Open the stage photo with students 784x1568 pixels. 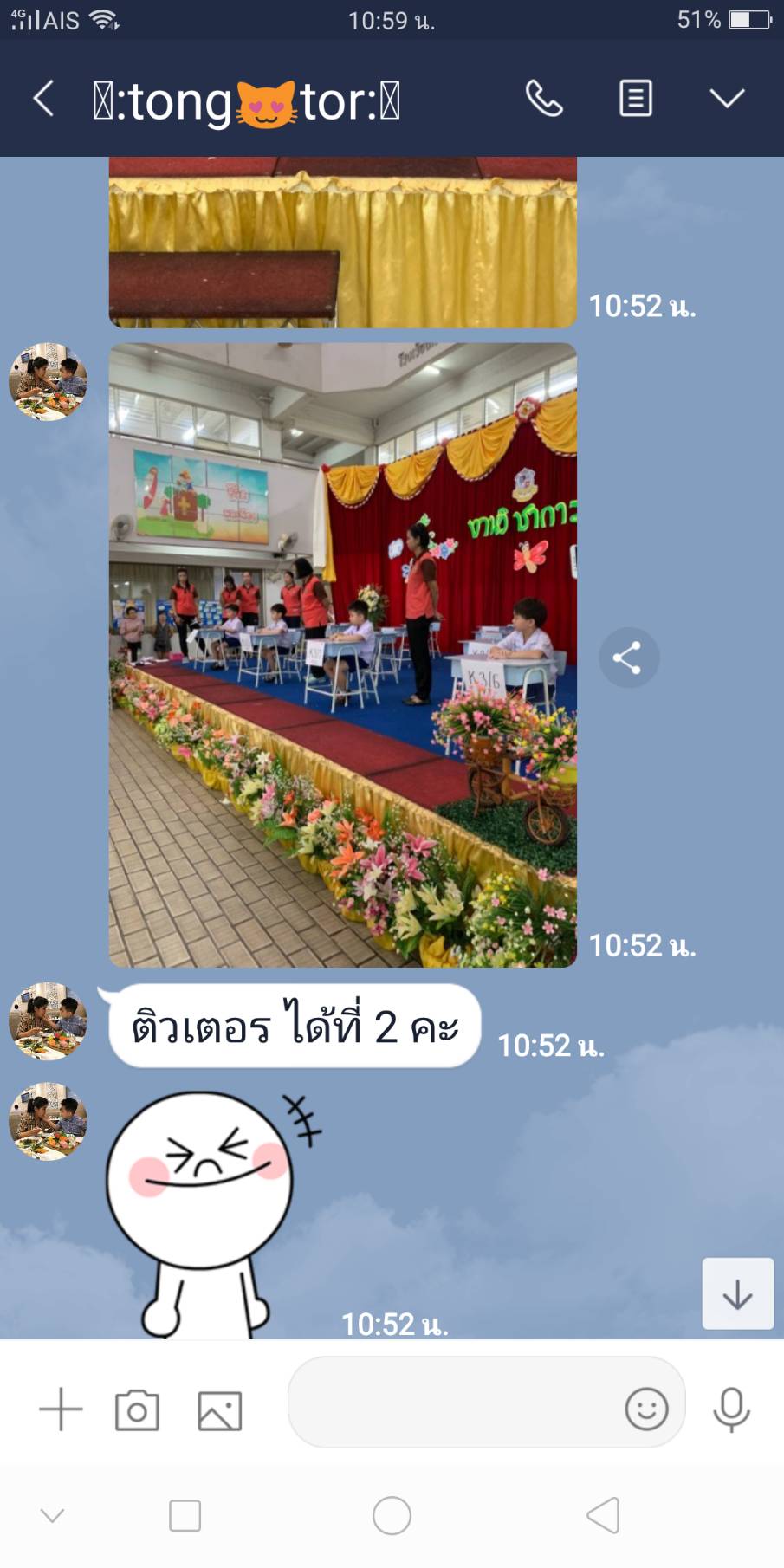pyautogui.click(x=342, y=654)
